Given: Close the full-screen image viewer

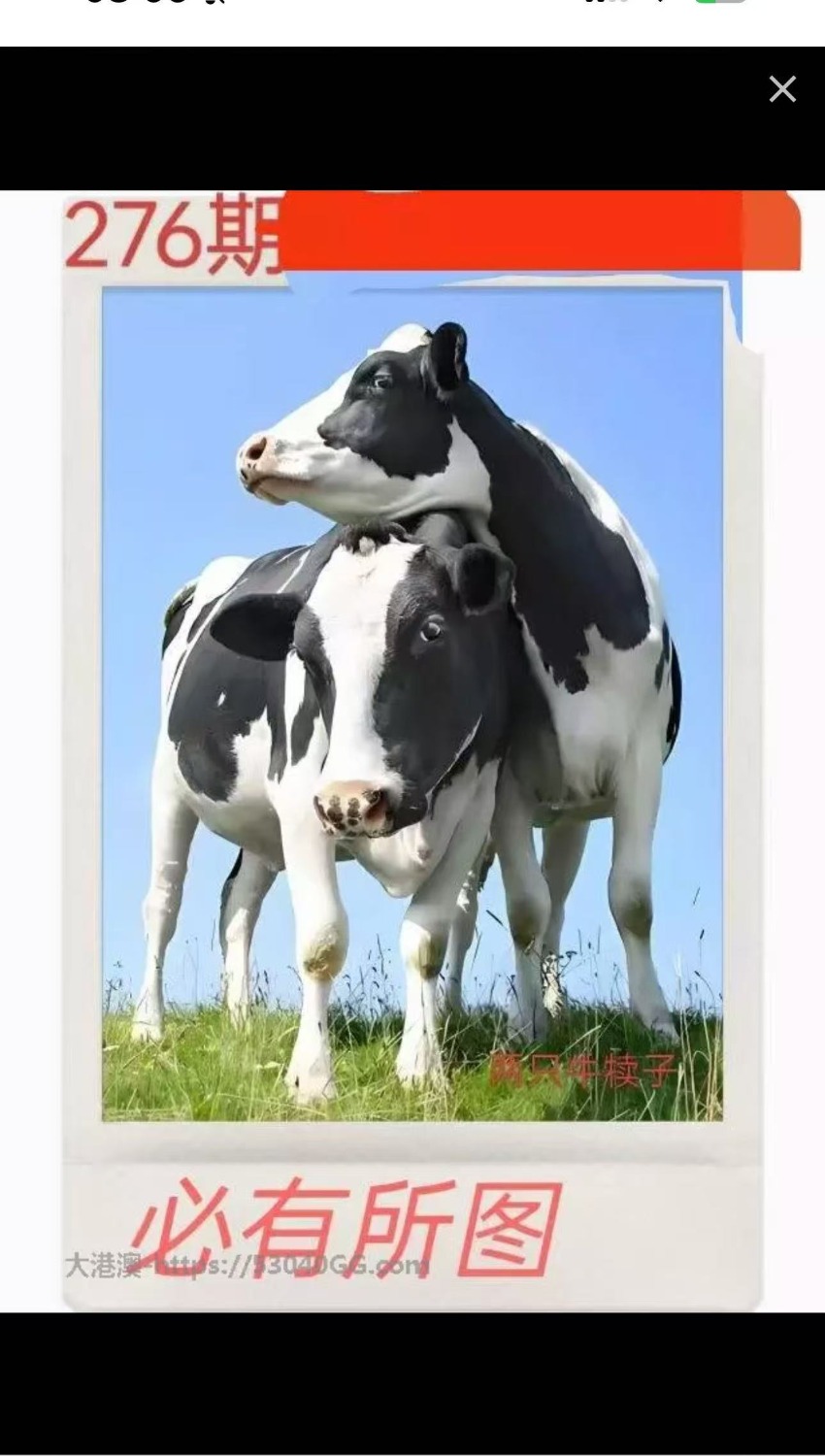Looking at the screenshot, I should [782, 89].
